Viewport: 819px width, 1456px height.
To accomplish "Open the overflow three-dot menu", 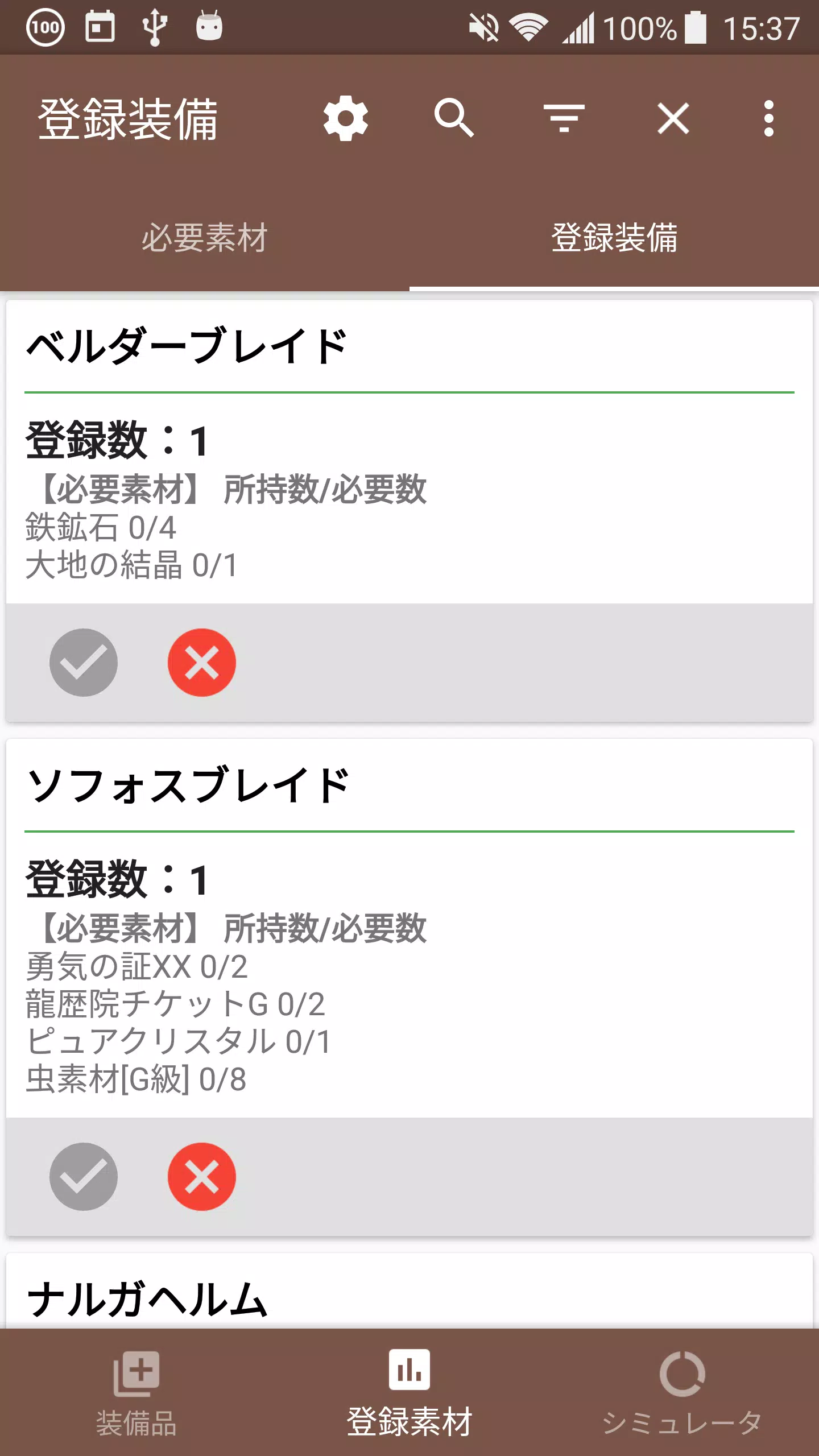I will click(769, 118).
